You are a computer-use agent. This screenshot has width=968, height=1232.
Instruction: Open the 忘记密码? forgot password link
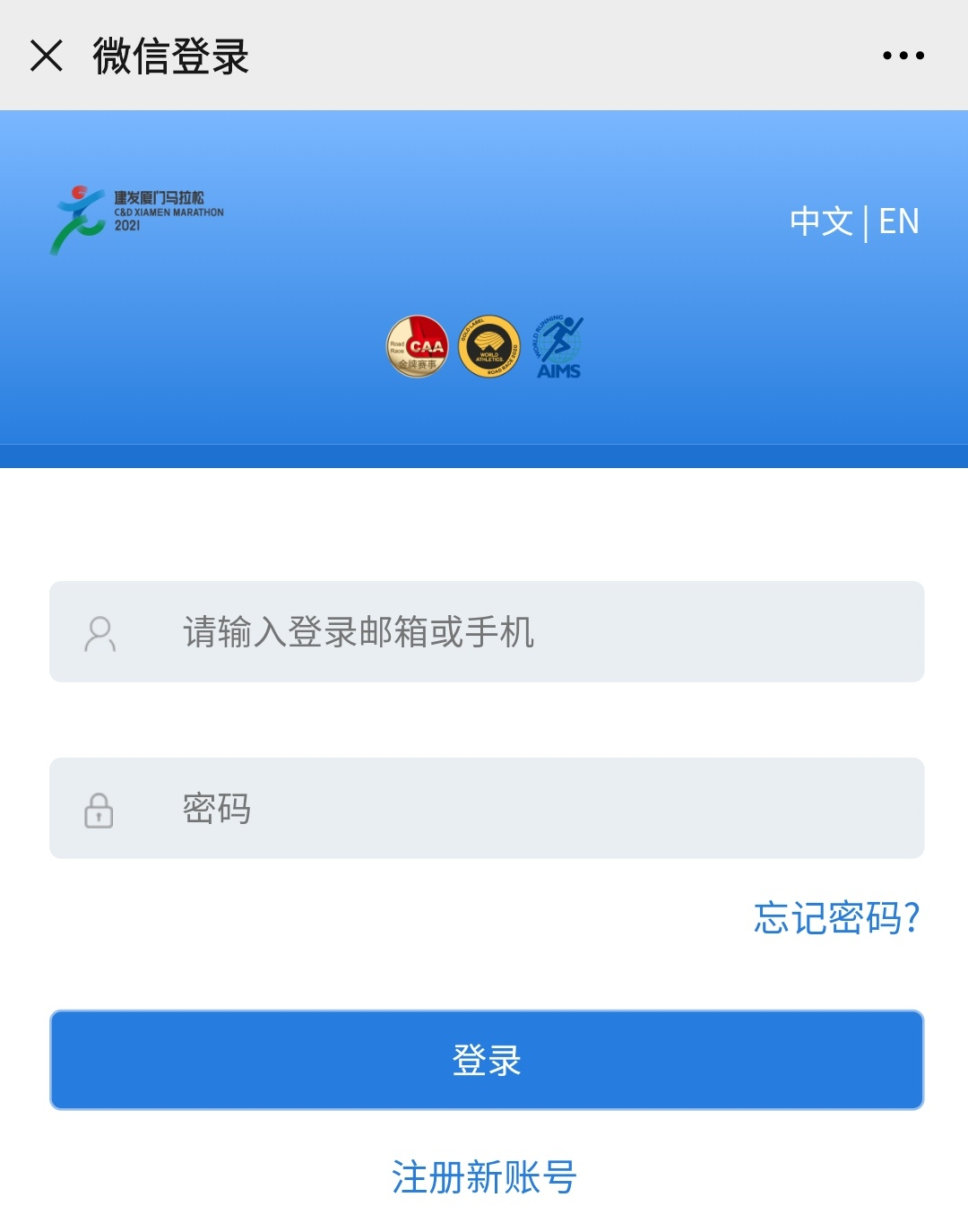click(x=836, y=917)
